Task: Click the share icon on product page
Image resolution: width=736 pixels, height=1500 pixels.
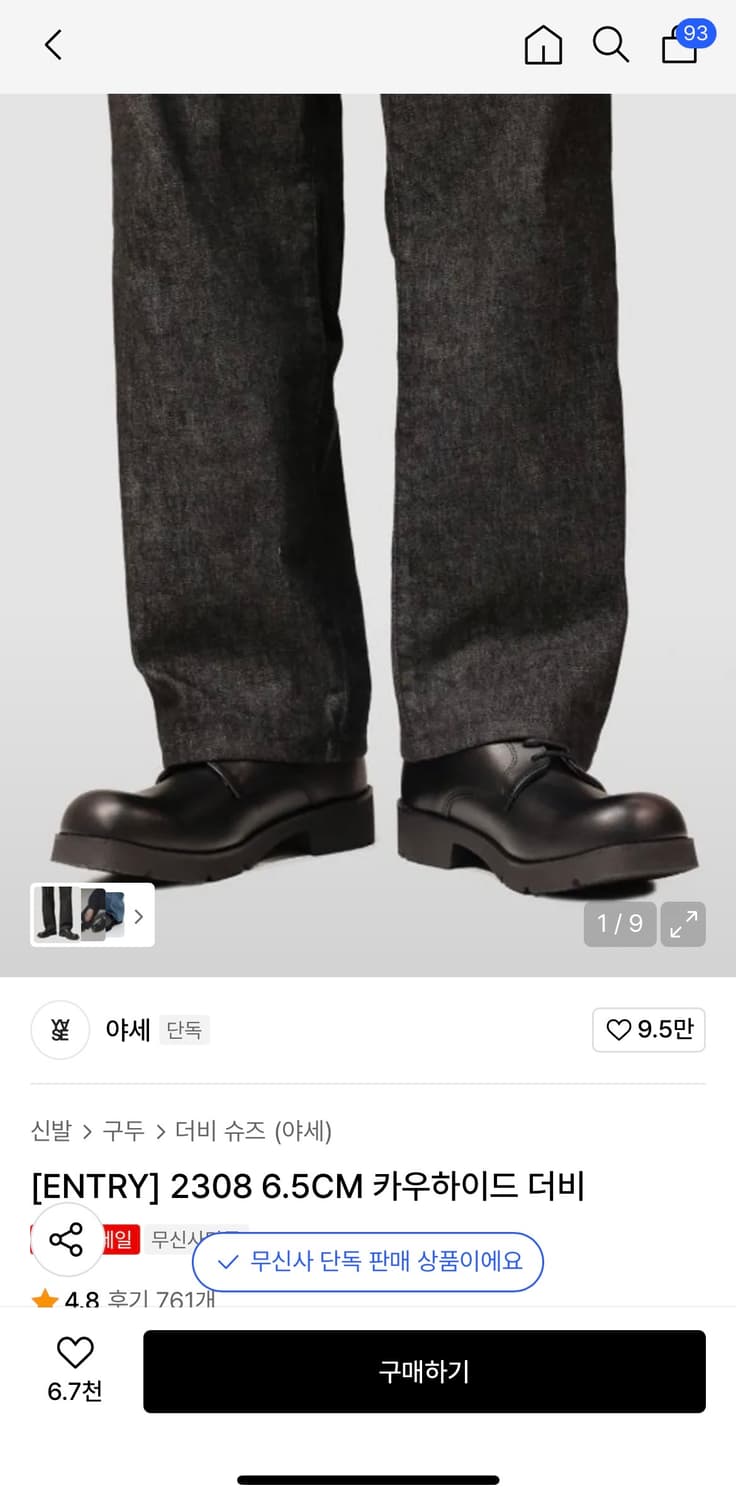Action: (x=67, y=1242)
